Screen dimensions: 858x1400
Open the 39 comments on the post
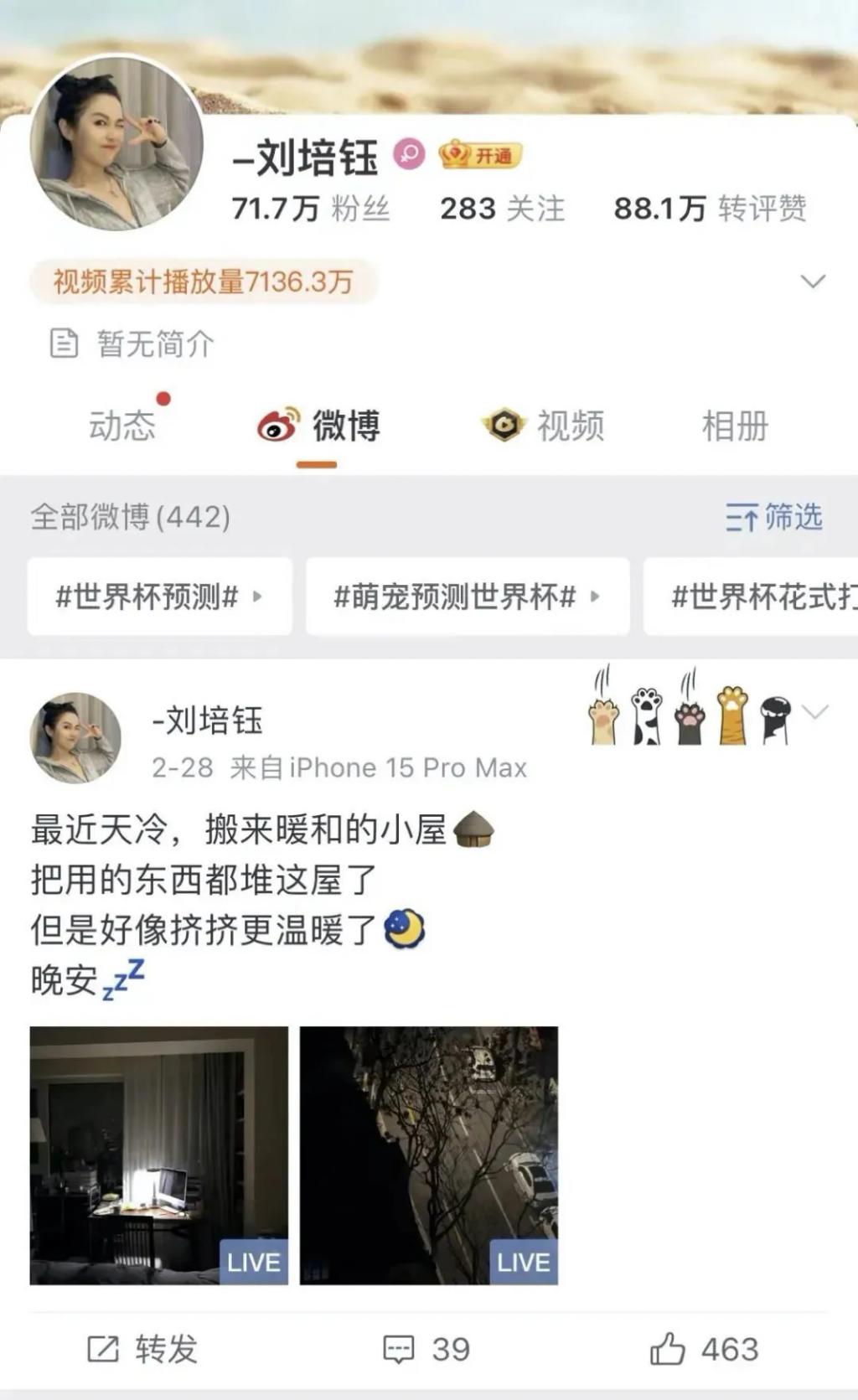pos(426,1349)
